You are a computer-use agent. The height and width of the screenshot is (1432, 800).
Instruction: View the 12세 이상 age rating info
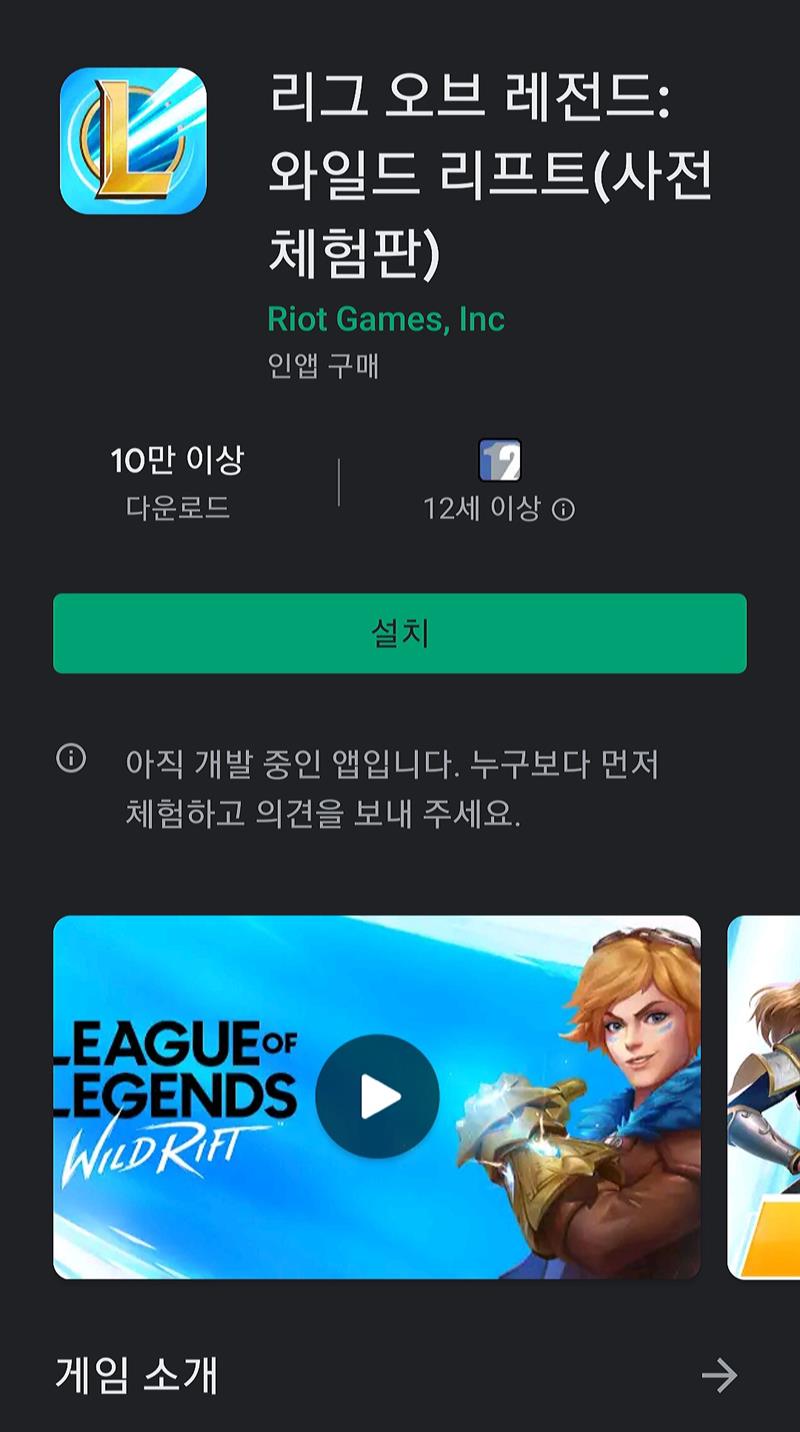(564, 510)
